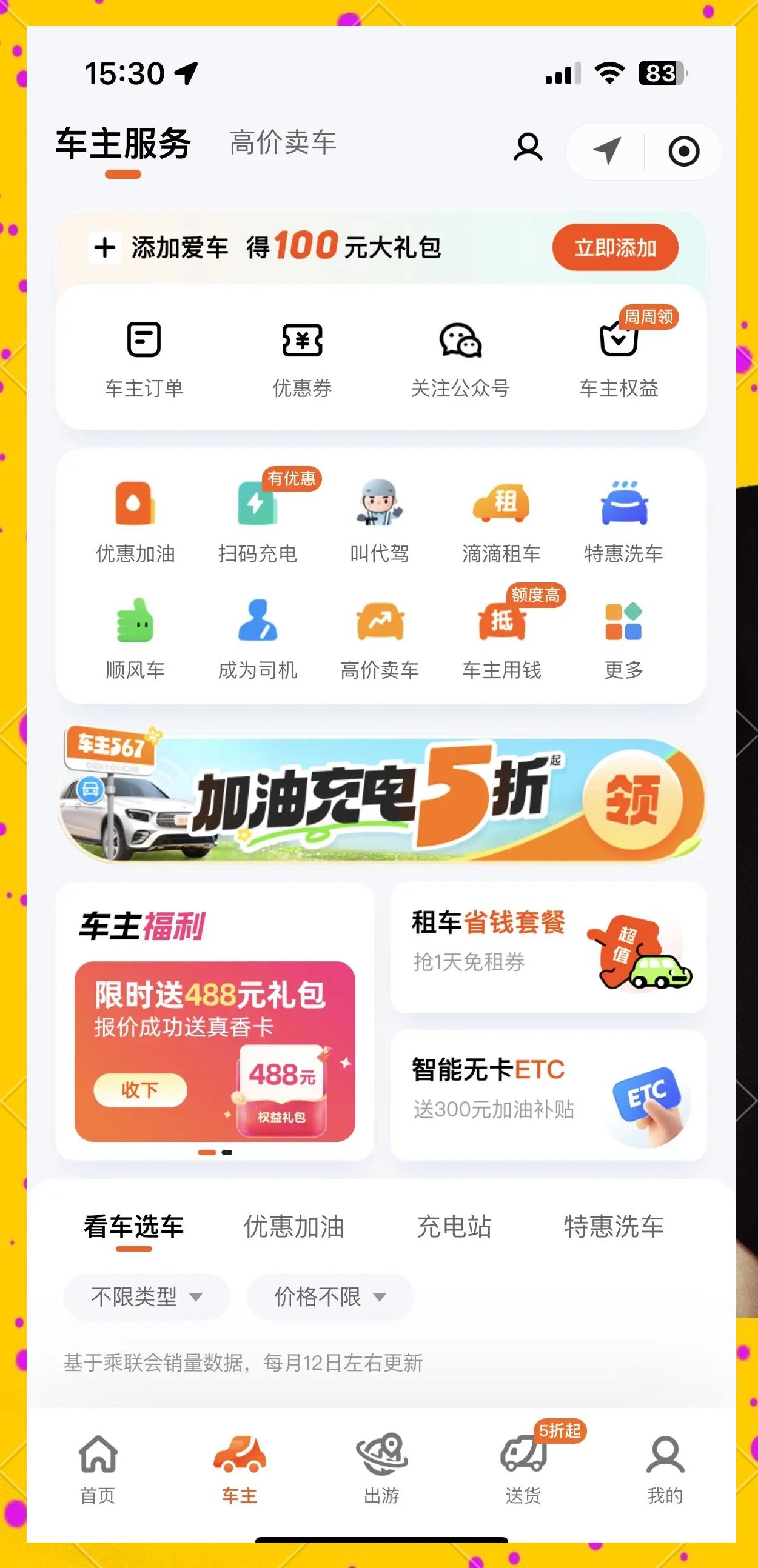This screenshot has width=758, height=1568.
Task: Tap the 关注公众号 WeChat icon
Action: click(460, 353)
